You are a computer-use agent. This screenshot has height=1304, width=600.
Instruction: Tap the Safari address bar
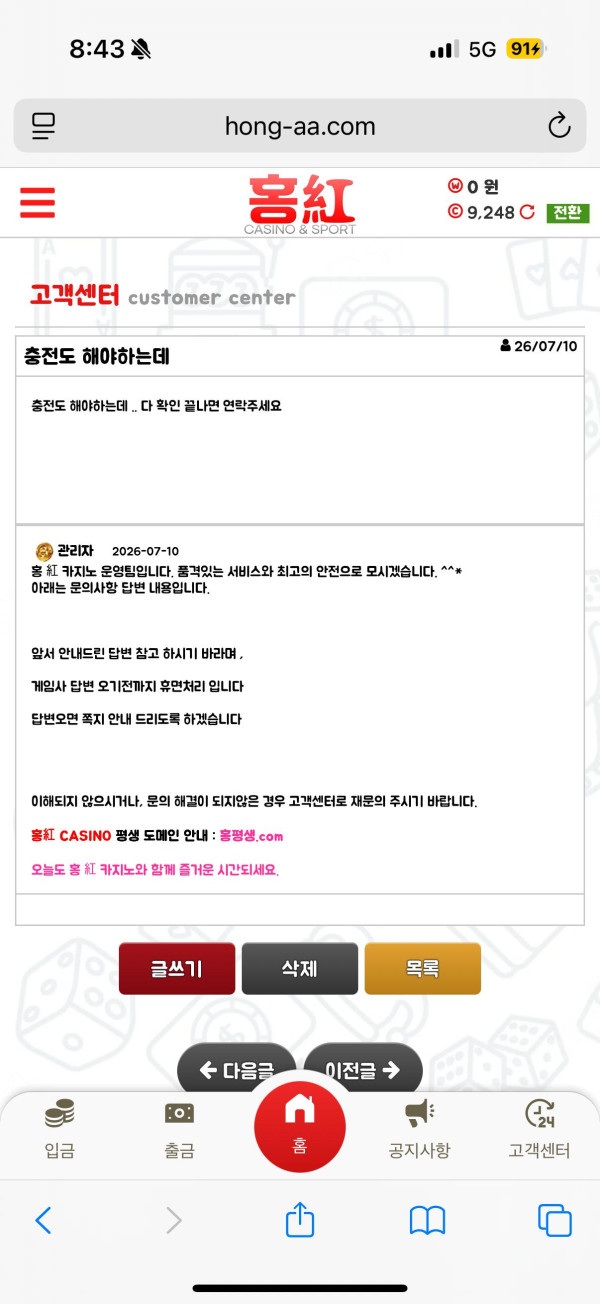[300, 126]
